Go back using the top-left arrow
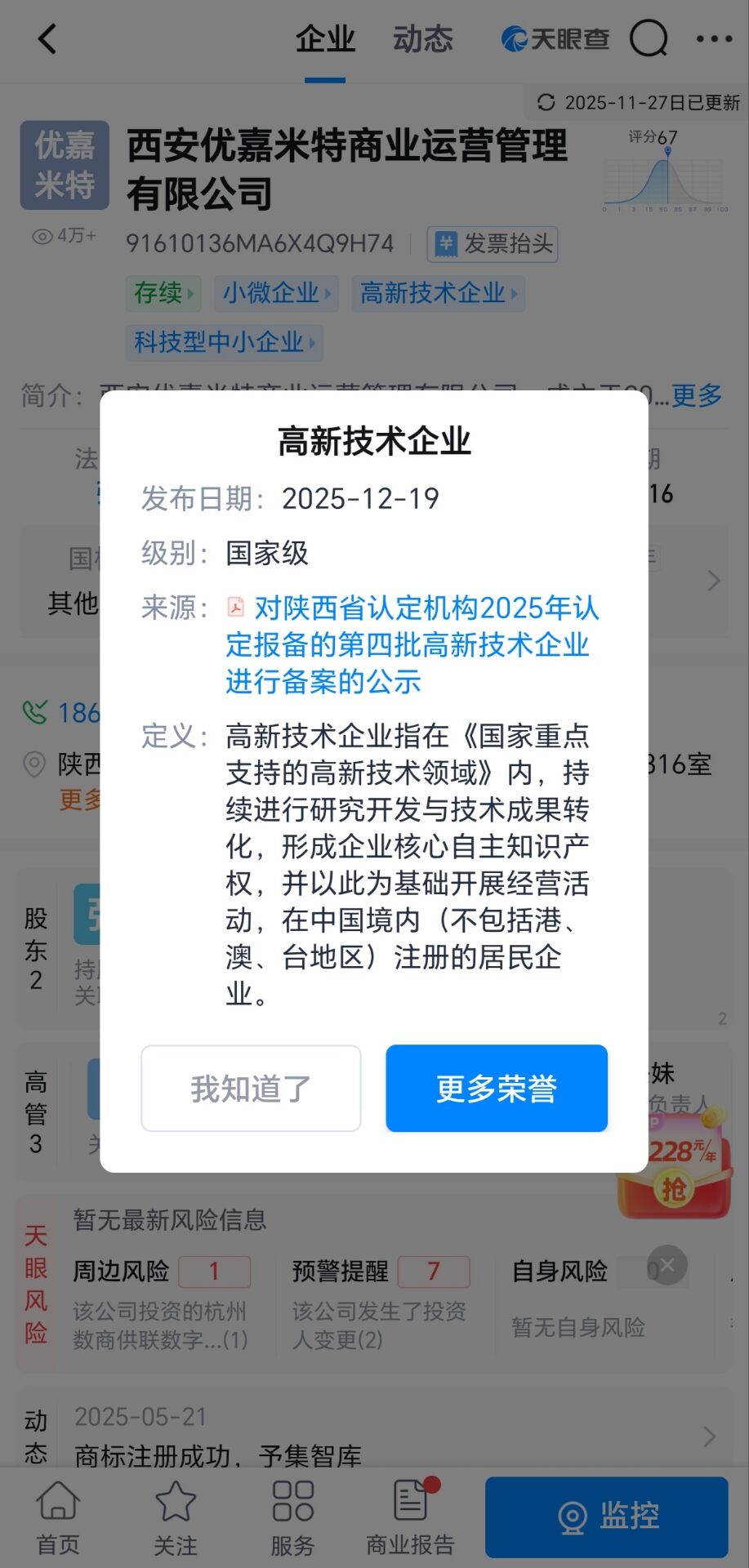This screenshot has width=749, height=1568. (x=47, y=38)
